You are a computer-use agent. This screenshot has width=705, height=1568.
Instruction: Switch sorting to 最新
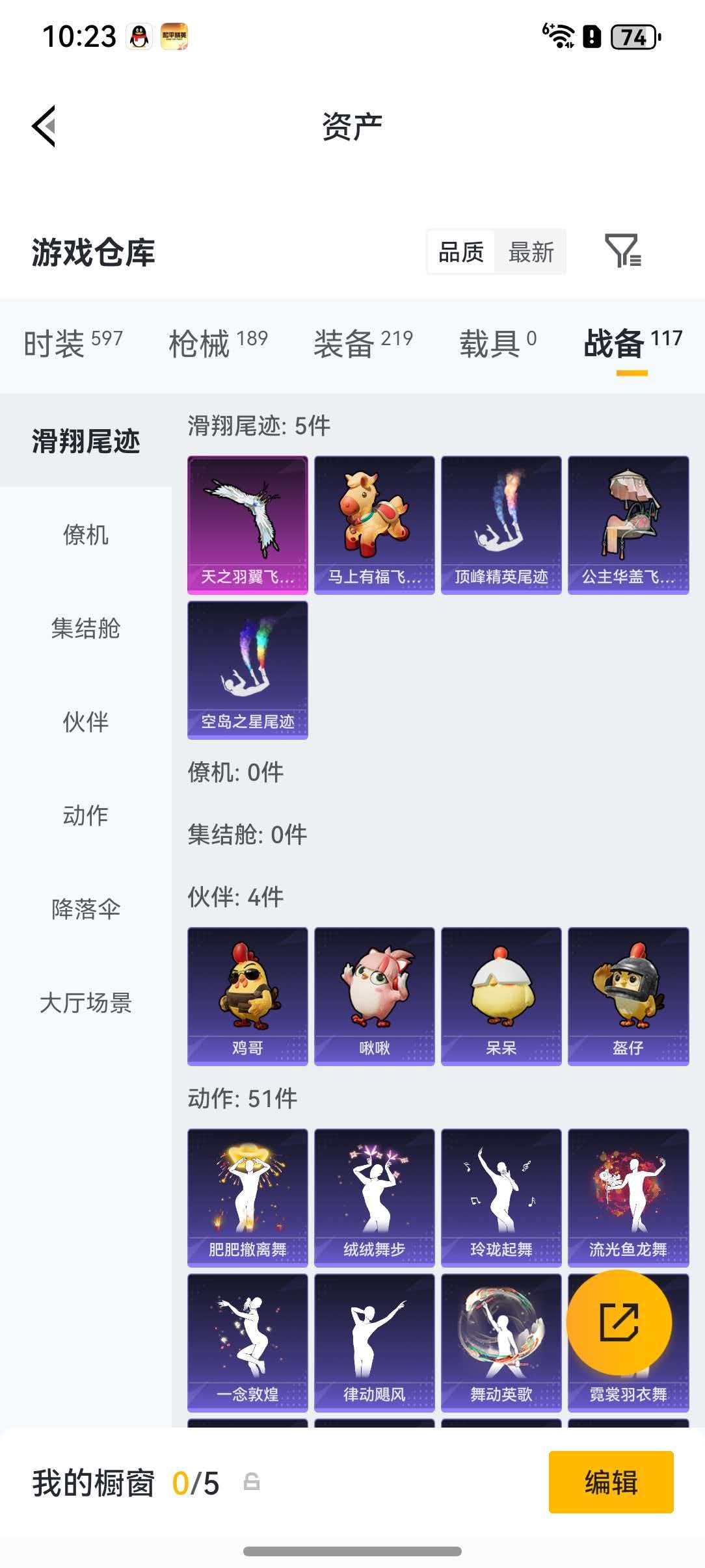(x=531, y=253)
